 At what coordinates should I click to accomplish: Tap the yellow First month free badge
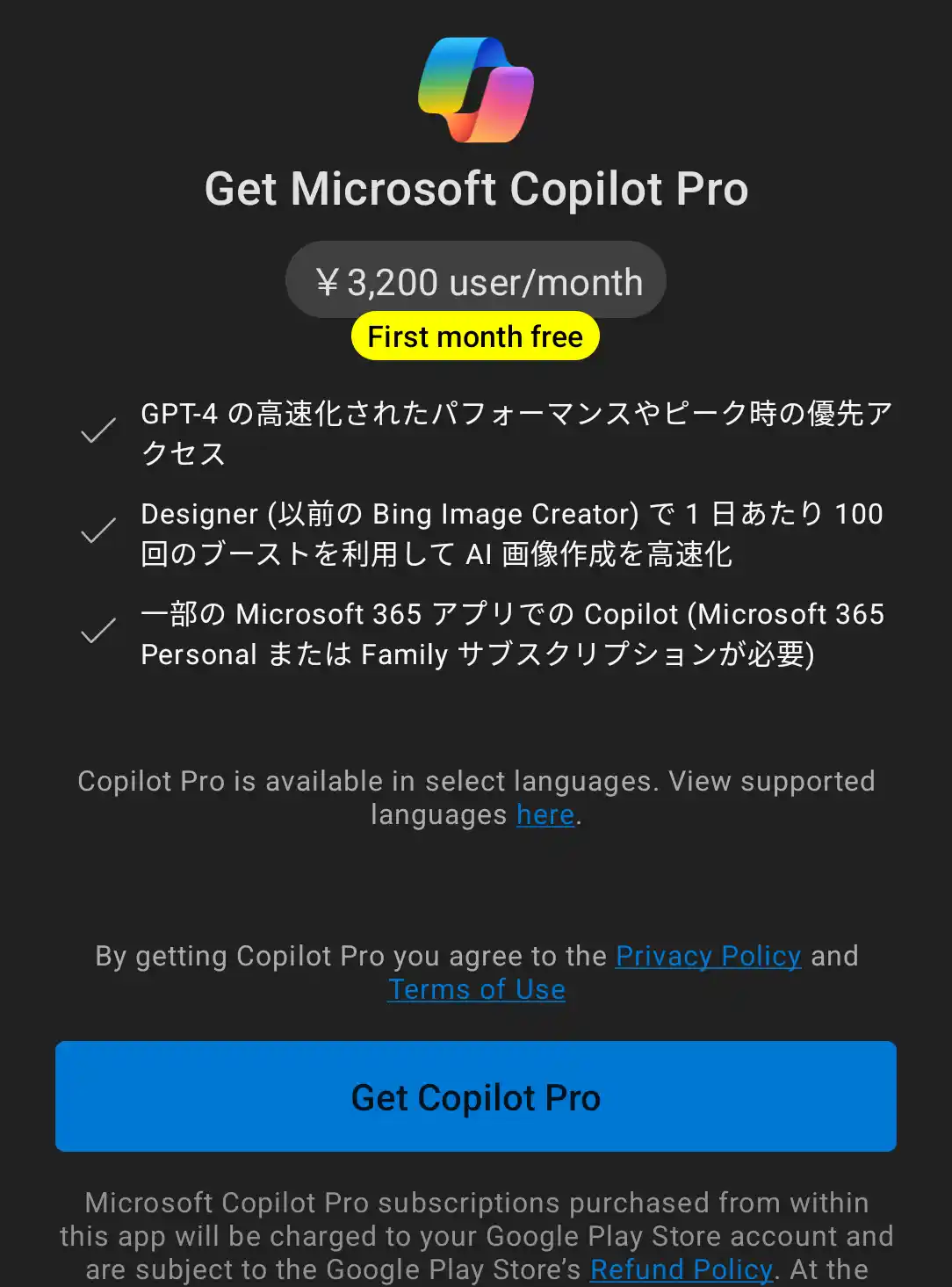click(475, 336)
